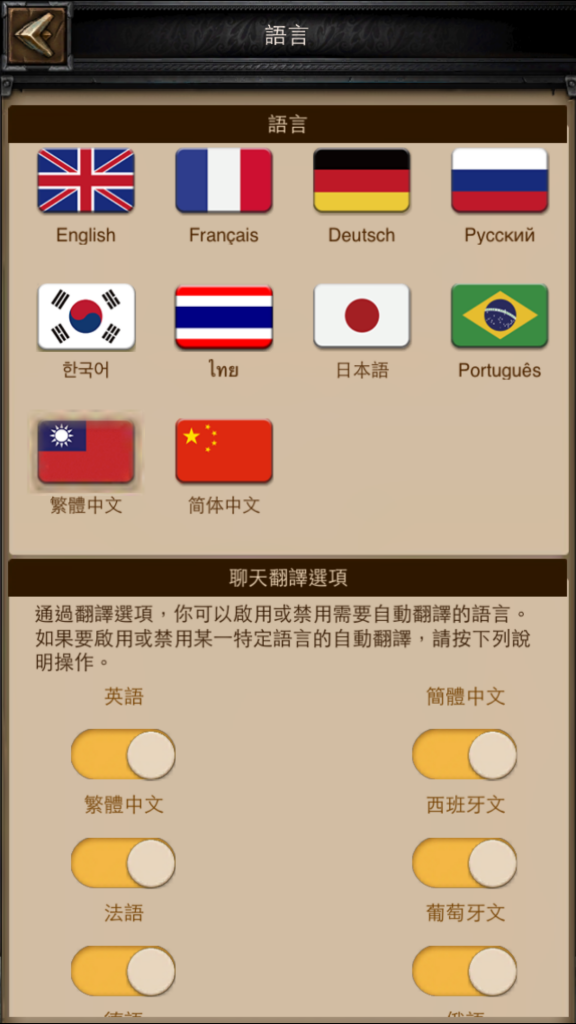Toggle the 繁體中文 translation switch

point(123,863)
